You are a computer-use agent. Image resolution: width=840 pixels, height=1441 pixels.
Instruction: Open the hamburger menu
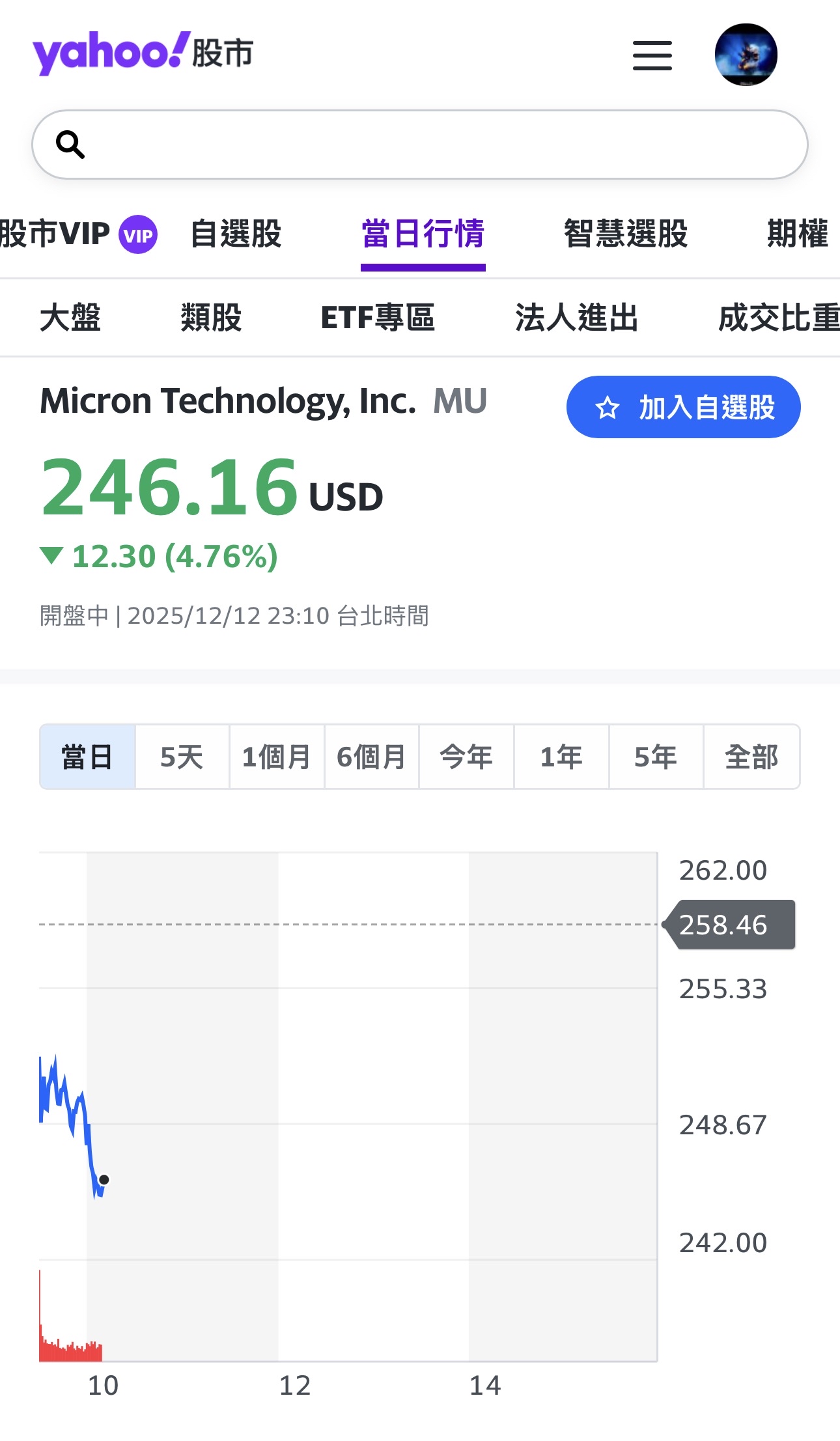point(652,55)
